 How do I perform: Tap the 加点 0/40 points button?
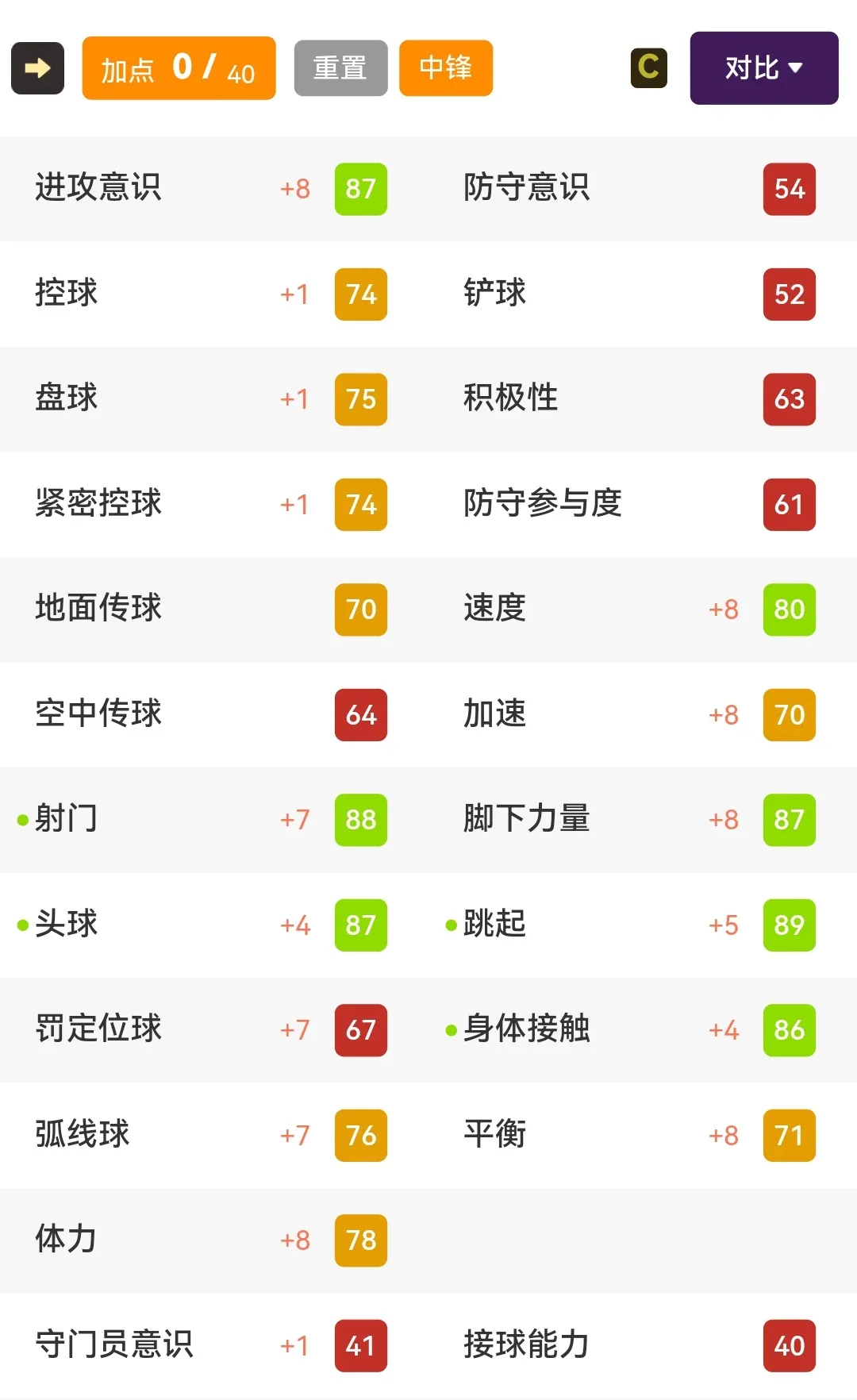(x=179, y=68)
